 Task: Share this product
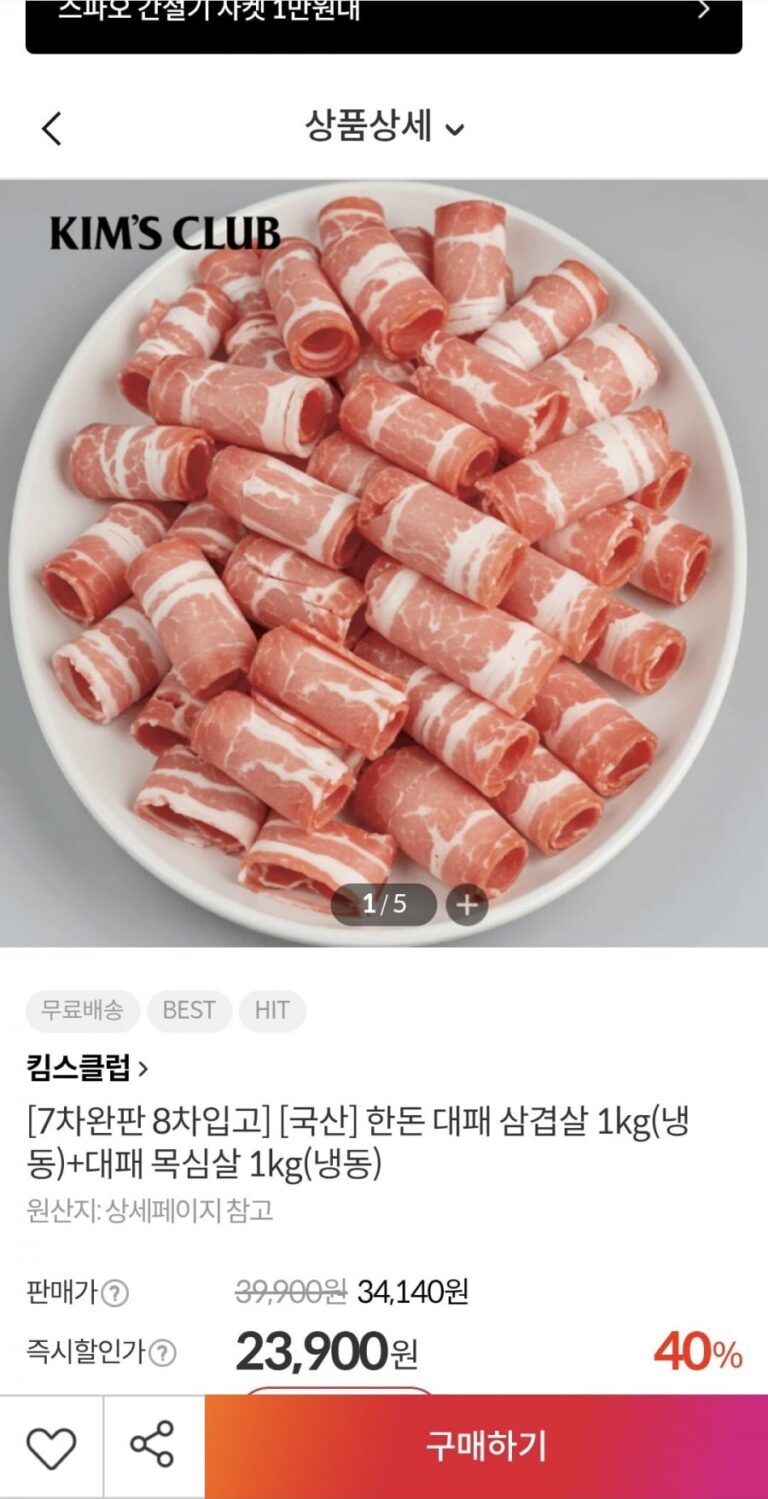(153, 1446)
